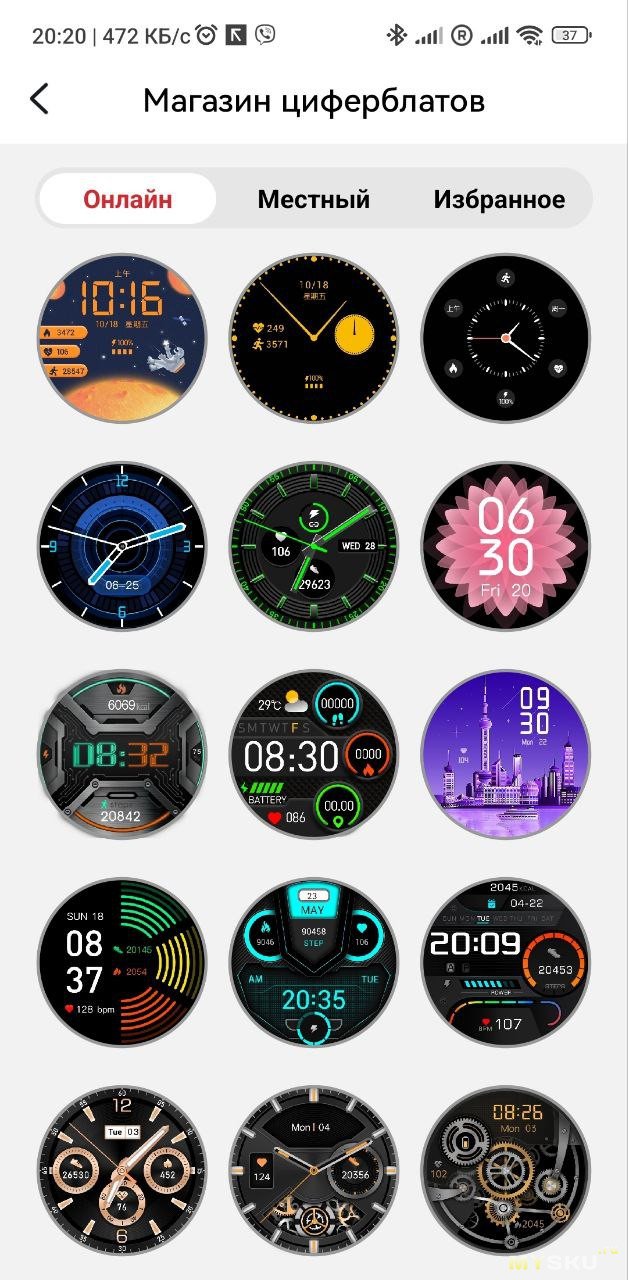628x1280 pixels.
Task: Open the gear face with Mon 04 date
Action: pos(314,1170)
